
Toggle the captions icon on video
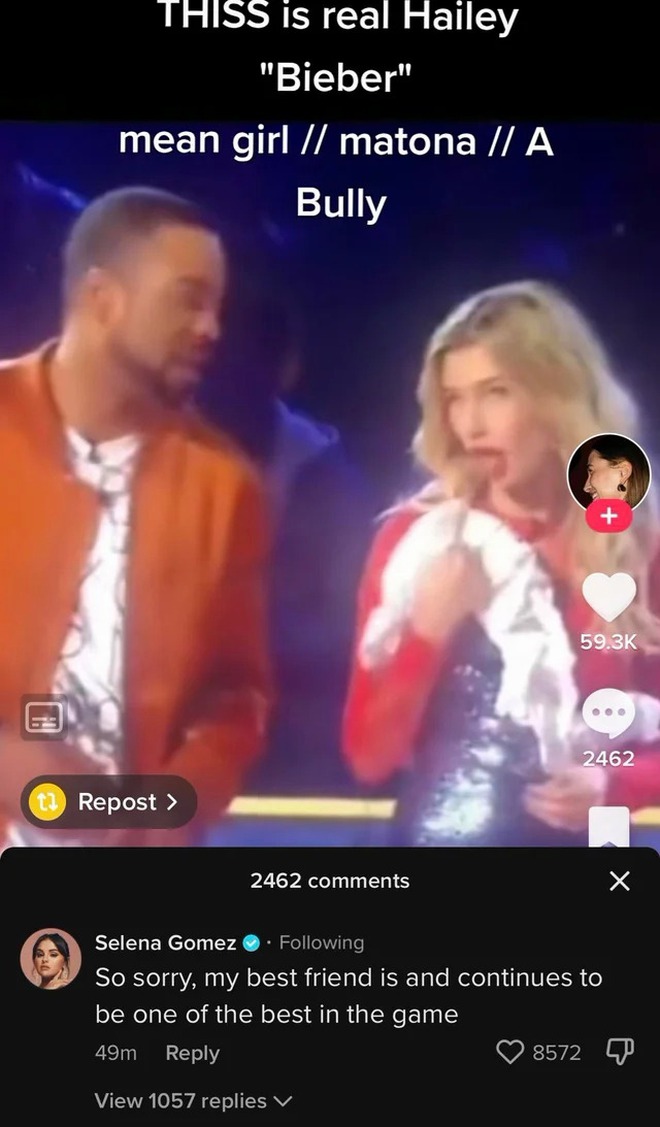[44, 717]
